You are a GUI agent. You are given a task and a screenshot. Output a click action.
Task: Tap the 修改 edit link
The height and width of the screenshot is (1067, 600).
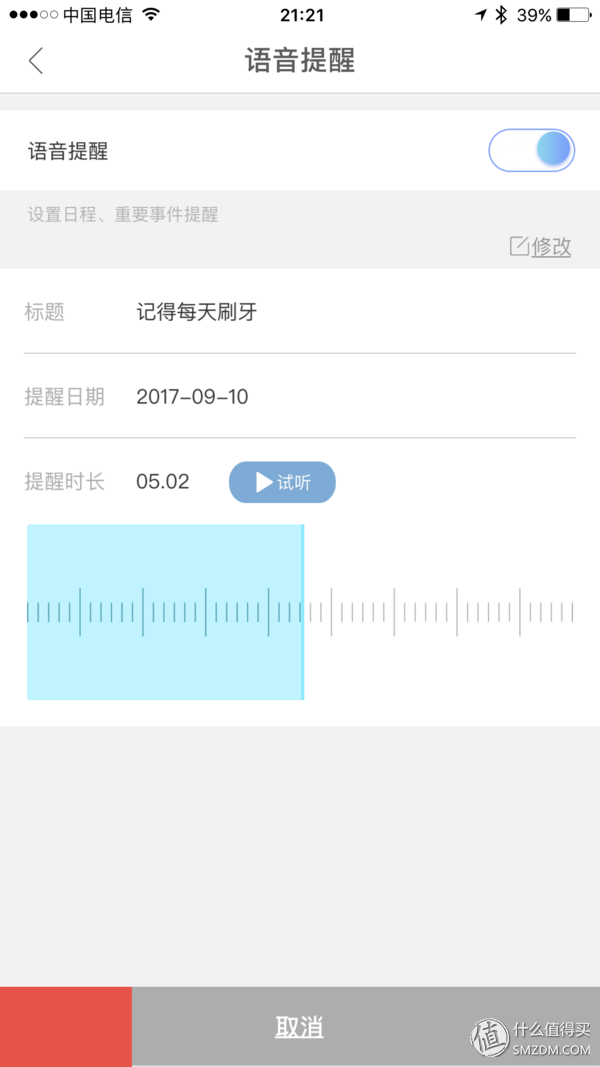click(x=541, y=246)
